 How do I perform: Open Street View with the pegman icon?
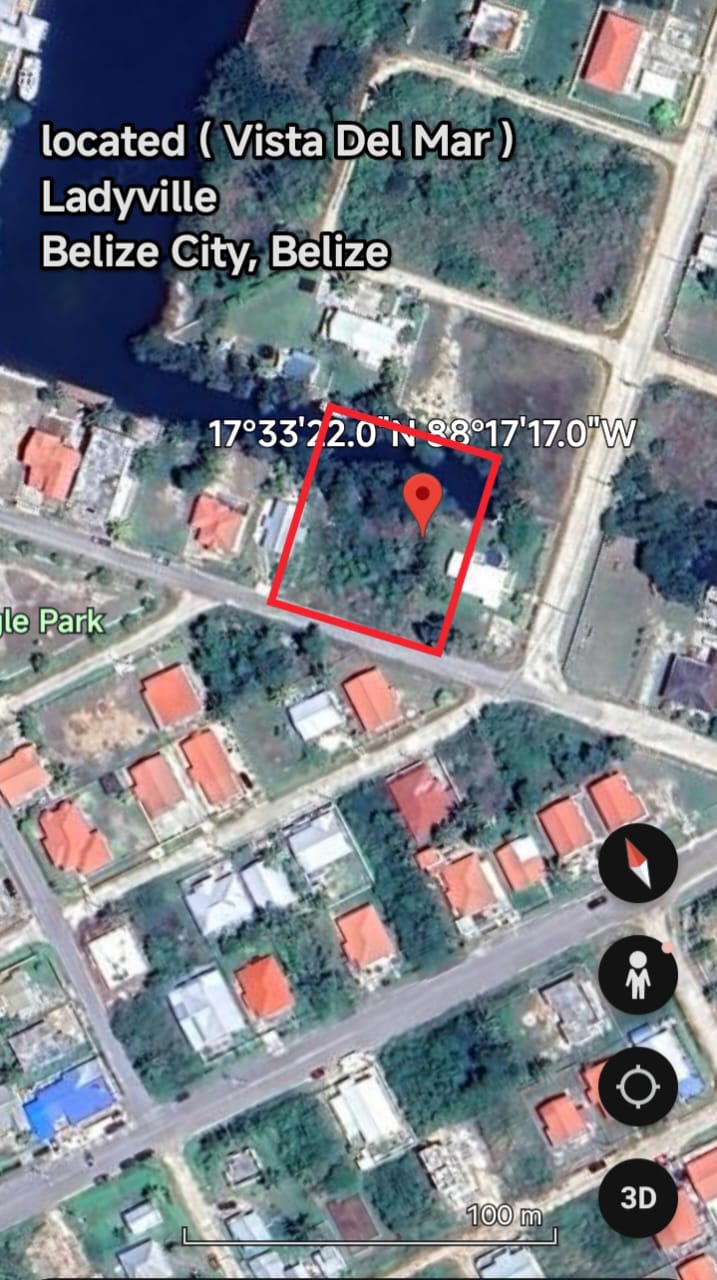point(638,975)
